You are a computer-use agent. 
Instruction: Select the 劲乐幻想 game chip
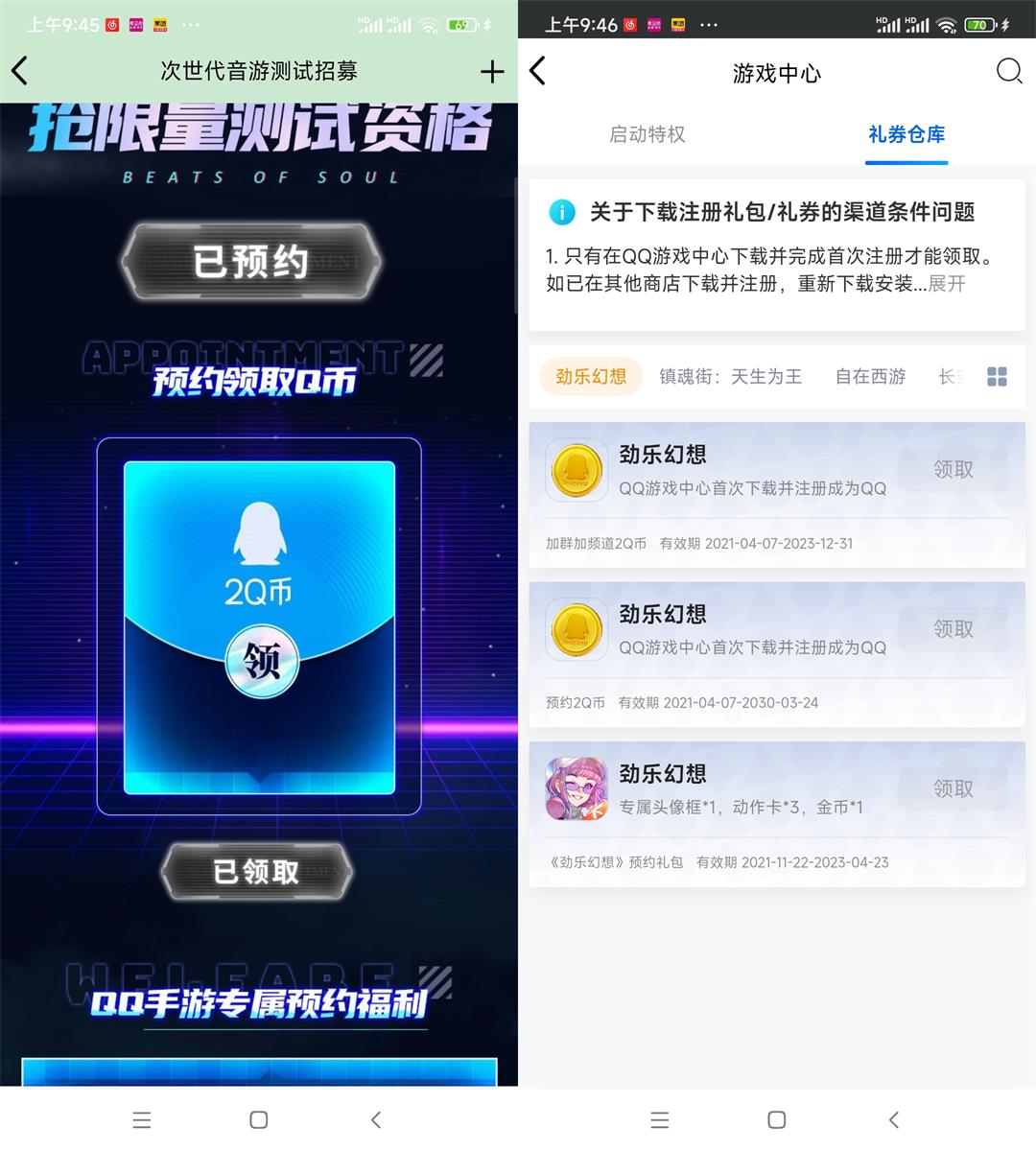[x=591, y=377]
